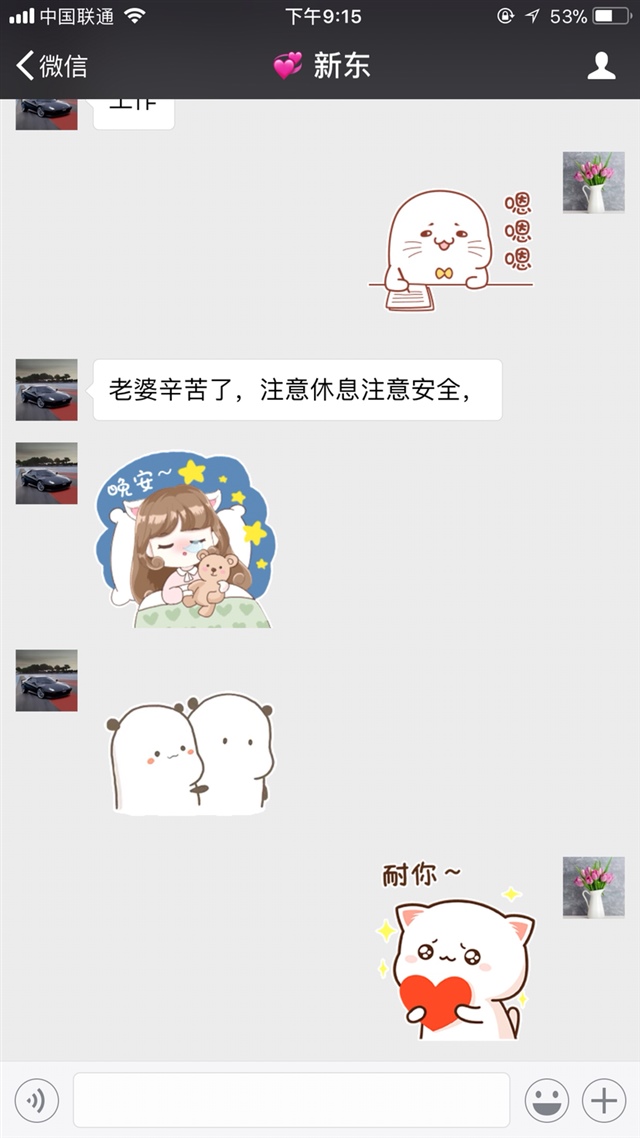The width and height of the screenshot is (640, 1138).
Task: Switch to voice message input
Action: pos(37,1101)
